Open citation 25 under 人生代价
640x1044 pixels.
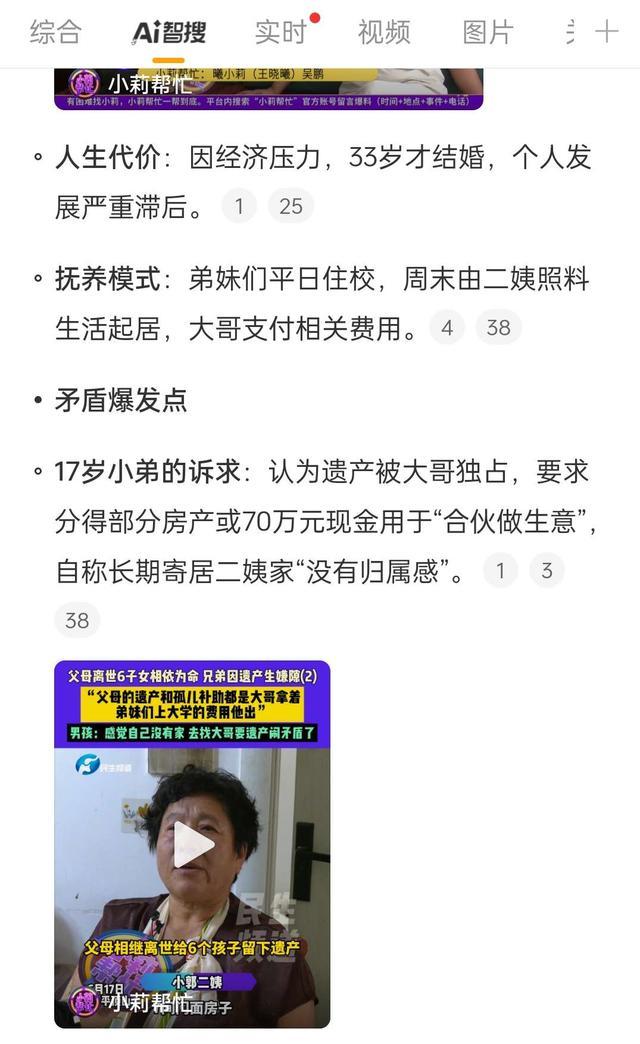pos(291,206)
